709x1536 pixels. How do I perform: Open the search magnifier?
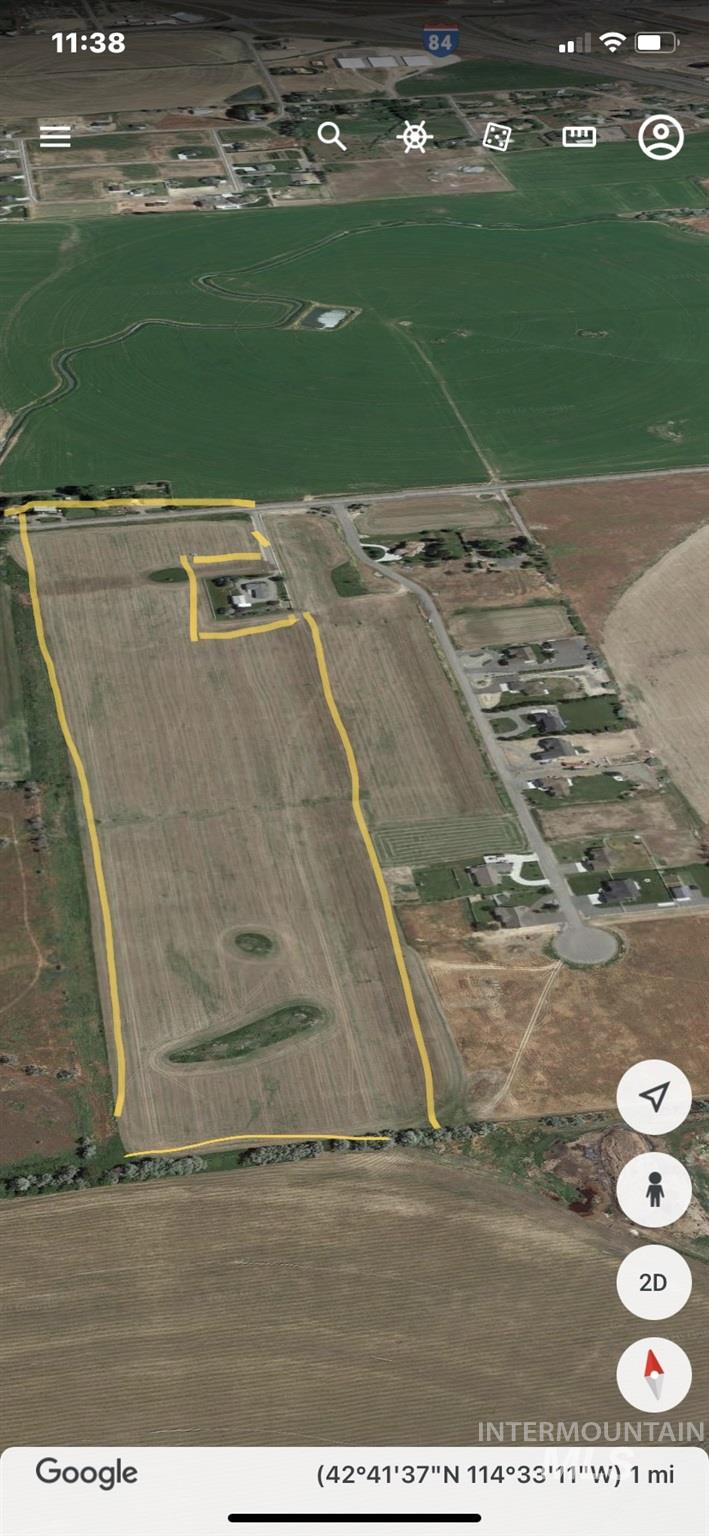(332, 136)
